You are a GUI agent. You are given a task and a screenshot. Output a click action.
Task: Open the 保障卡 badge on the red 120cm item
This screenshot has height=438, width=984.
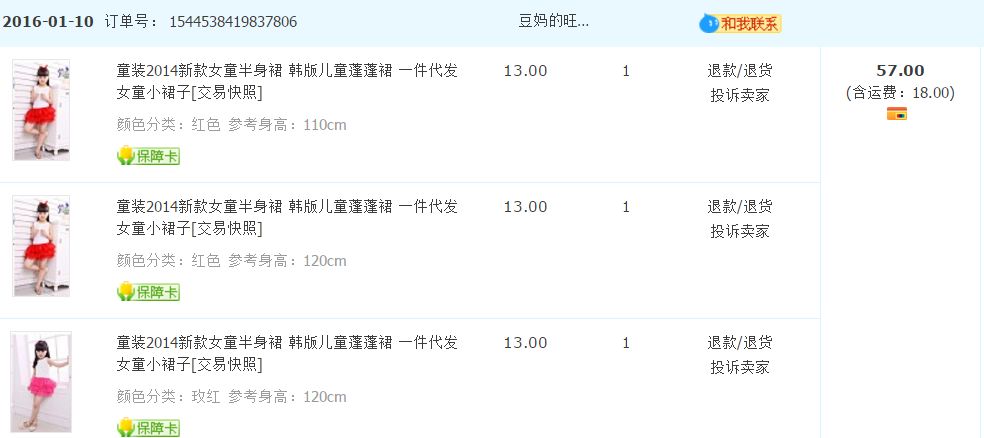tap(148, 292)
